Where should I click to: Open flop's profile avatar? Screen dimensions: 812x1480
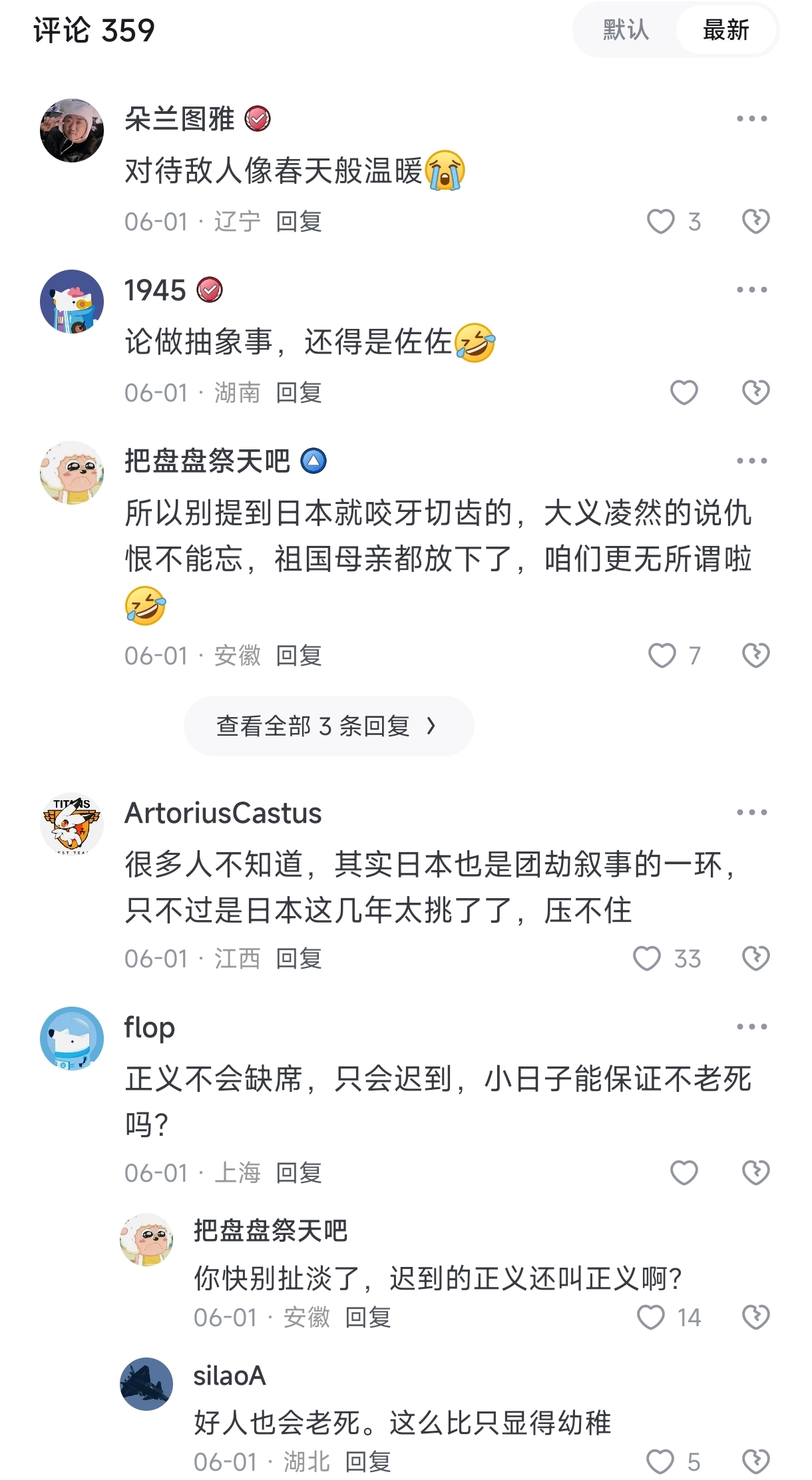point(72,1039)
